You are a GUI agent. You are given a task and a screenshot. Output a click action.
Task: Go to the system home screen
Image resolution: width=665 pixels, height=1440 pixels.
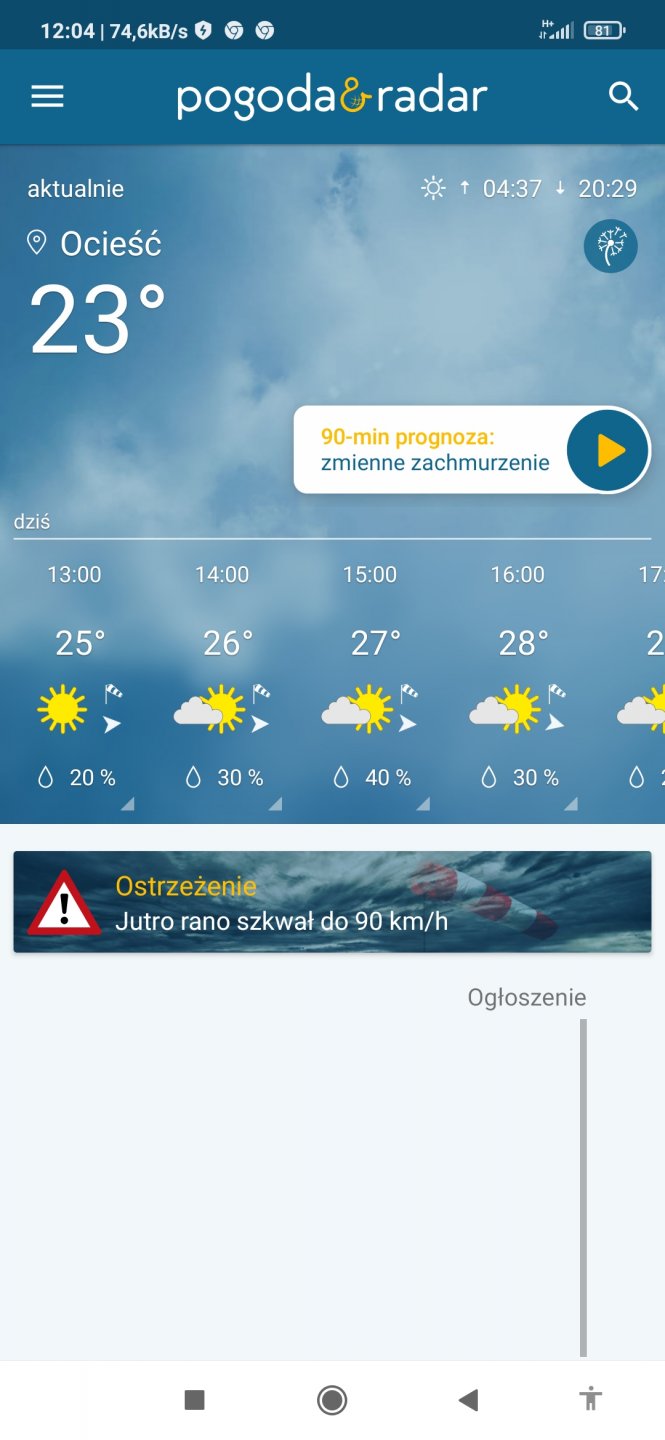coord(332,1400)
